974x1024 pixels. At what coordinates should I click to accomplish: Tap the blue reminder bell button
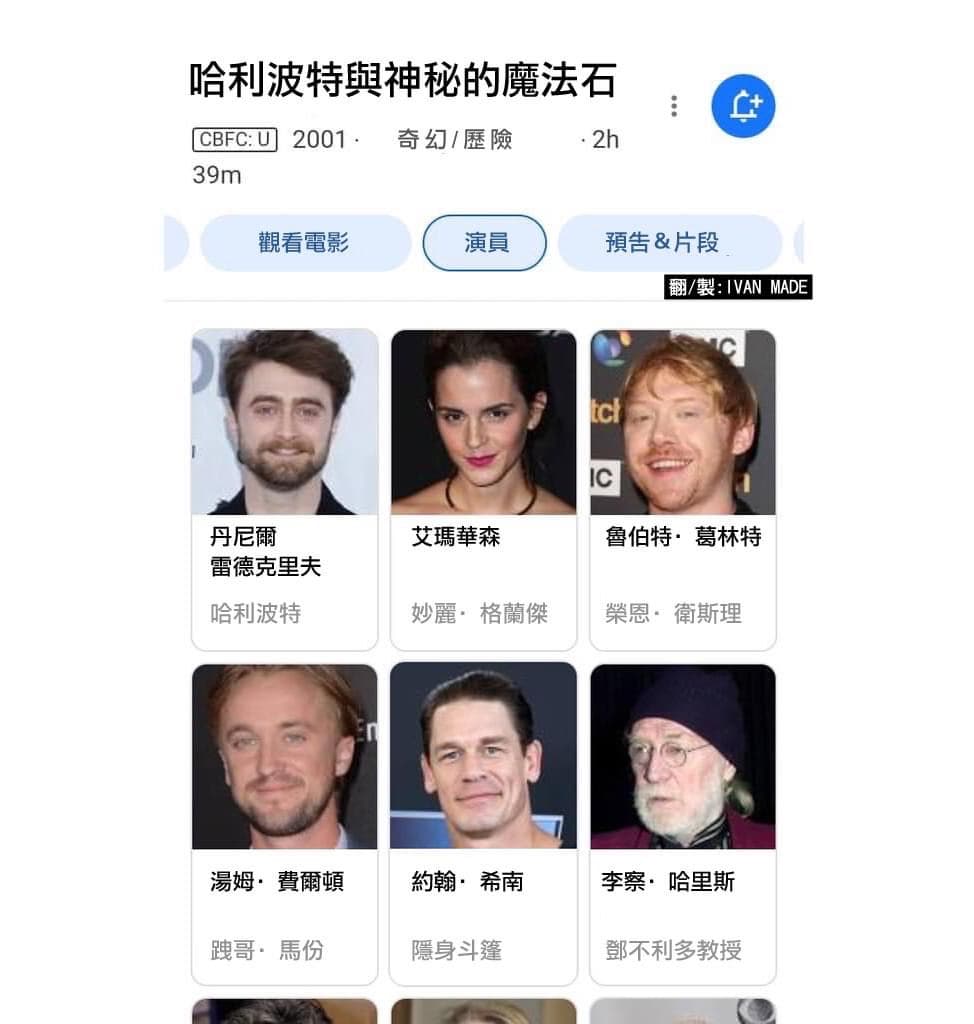coord(743,106)
